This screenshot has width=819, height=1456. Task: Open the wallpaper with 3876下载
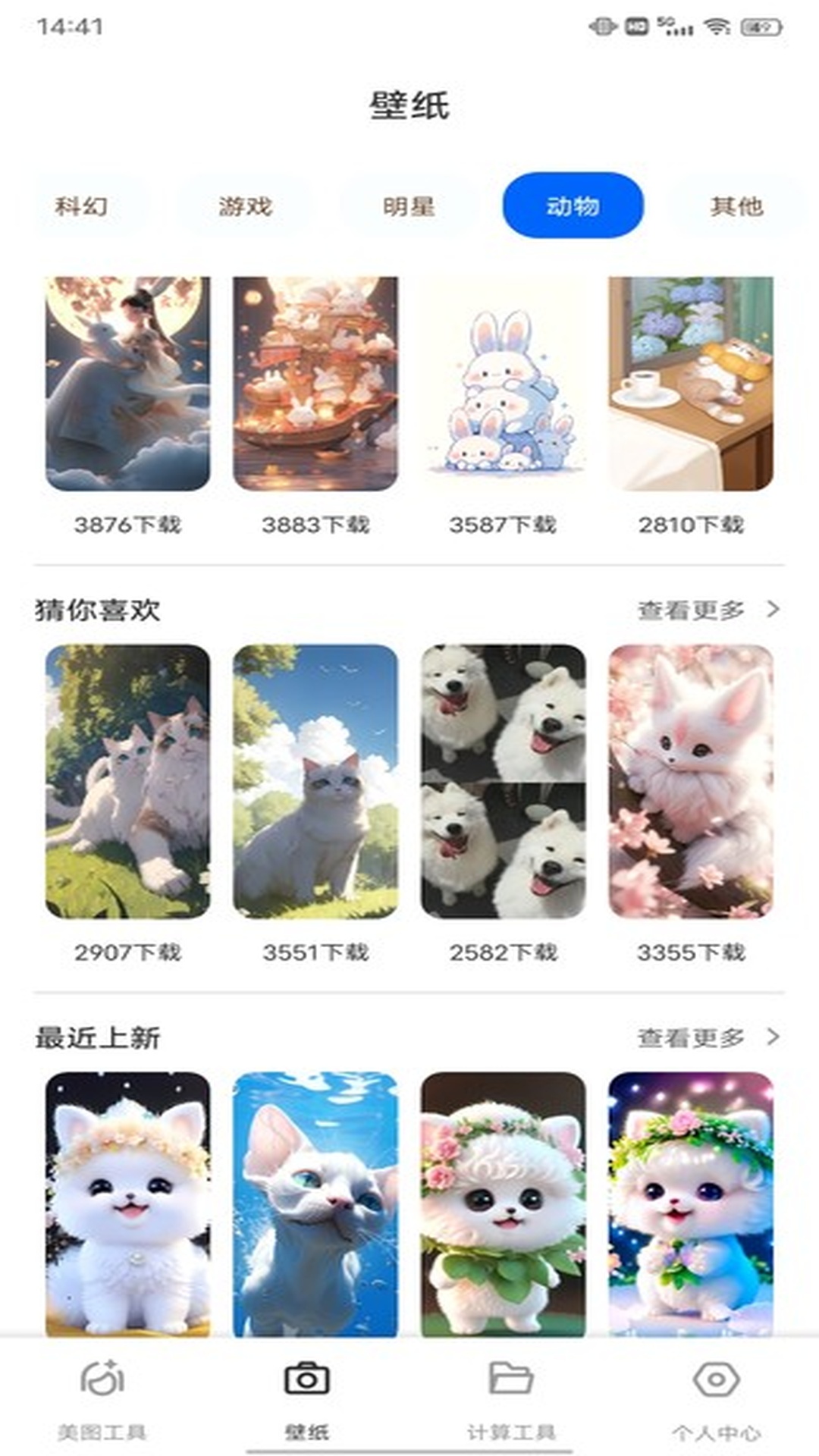(127, 384)
